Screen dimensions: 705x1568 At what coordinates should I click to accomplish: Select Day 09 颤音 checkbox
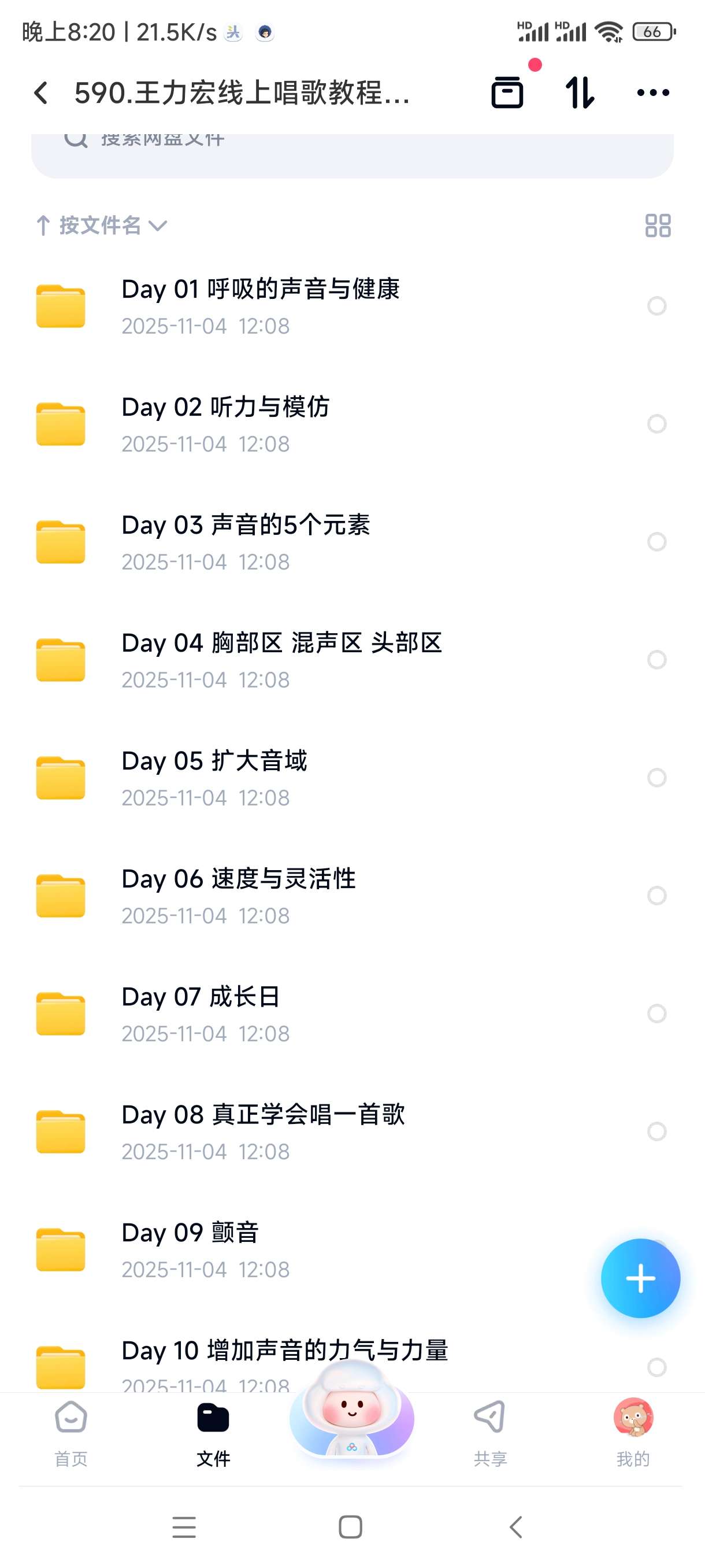658,1247
